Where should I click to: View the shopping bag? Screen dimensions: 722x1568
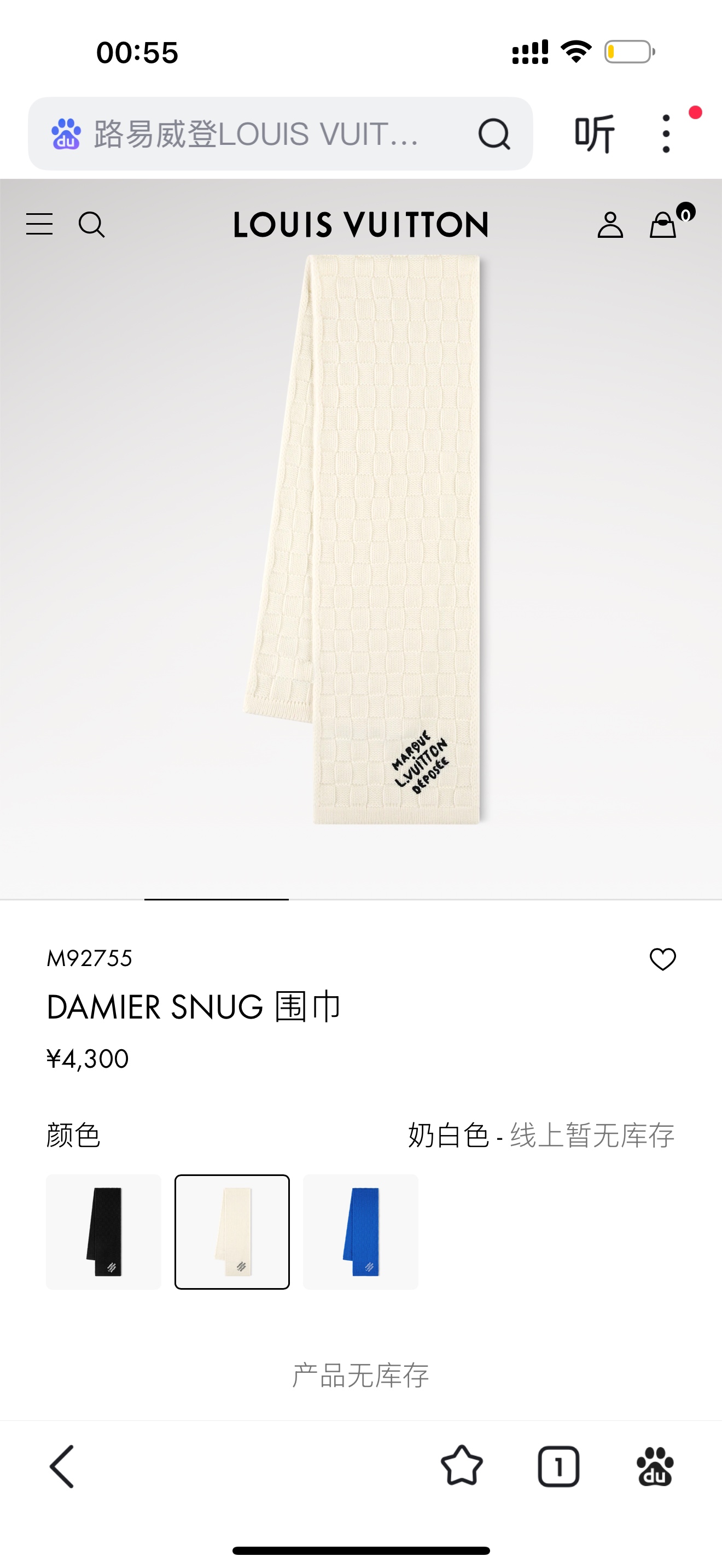(x=663, y=225)
